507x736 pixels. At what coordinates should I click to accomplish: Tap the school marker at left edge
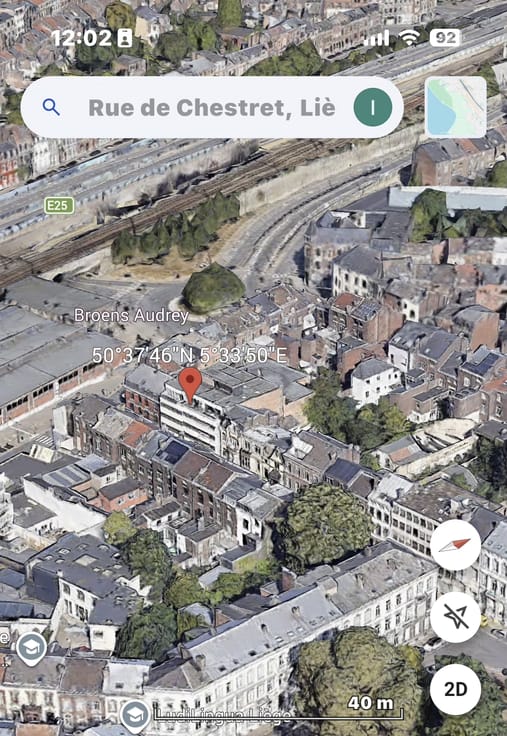click(31, 649)
